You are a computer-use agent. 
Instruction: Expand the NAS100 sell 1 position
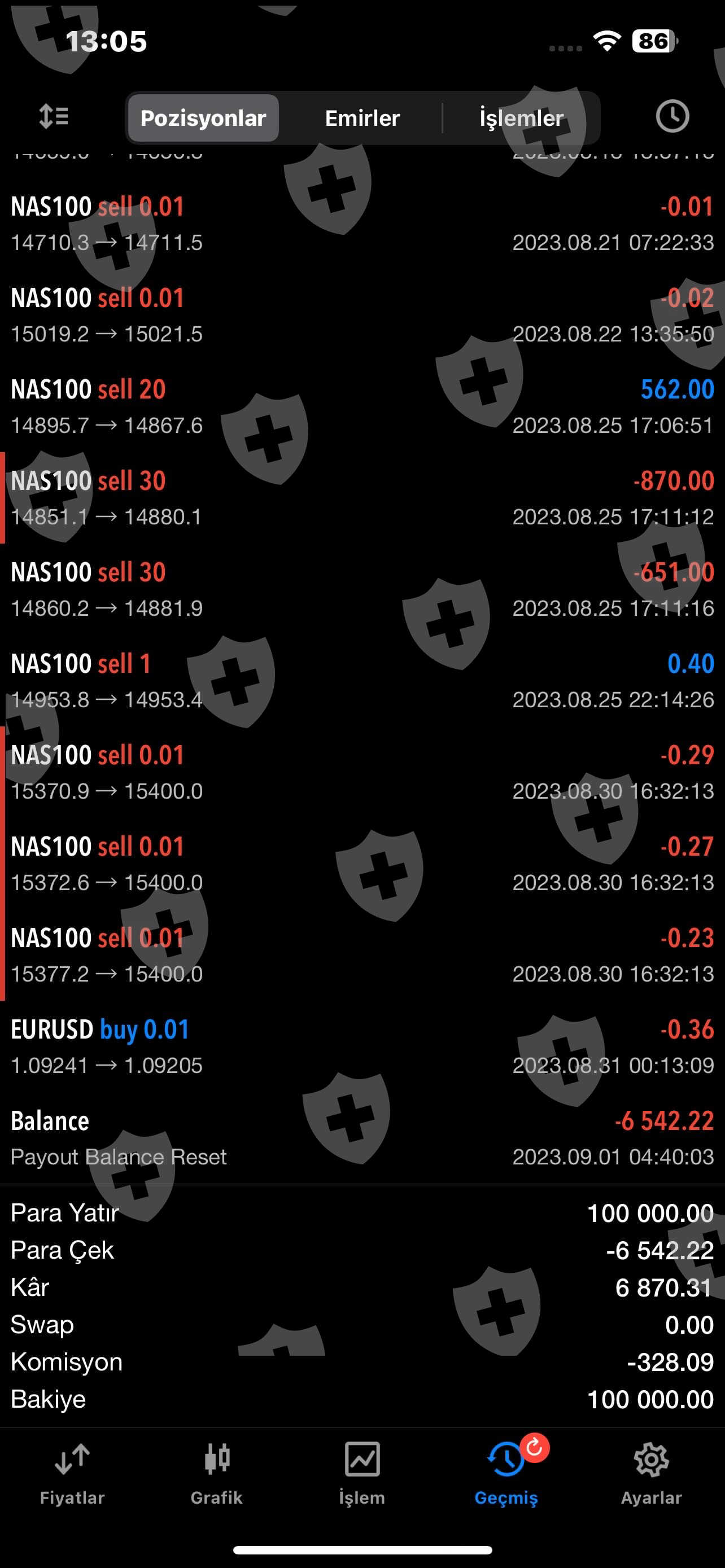tap(362, 681)
